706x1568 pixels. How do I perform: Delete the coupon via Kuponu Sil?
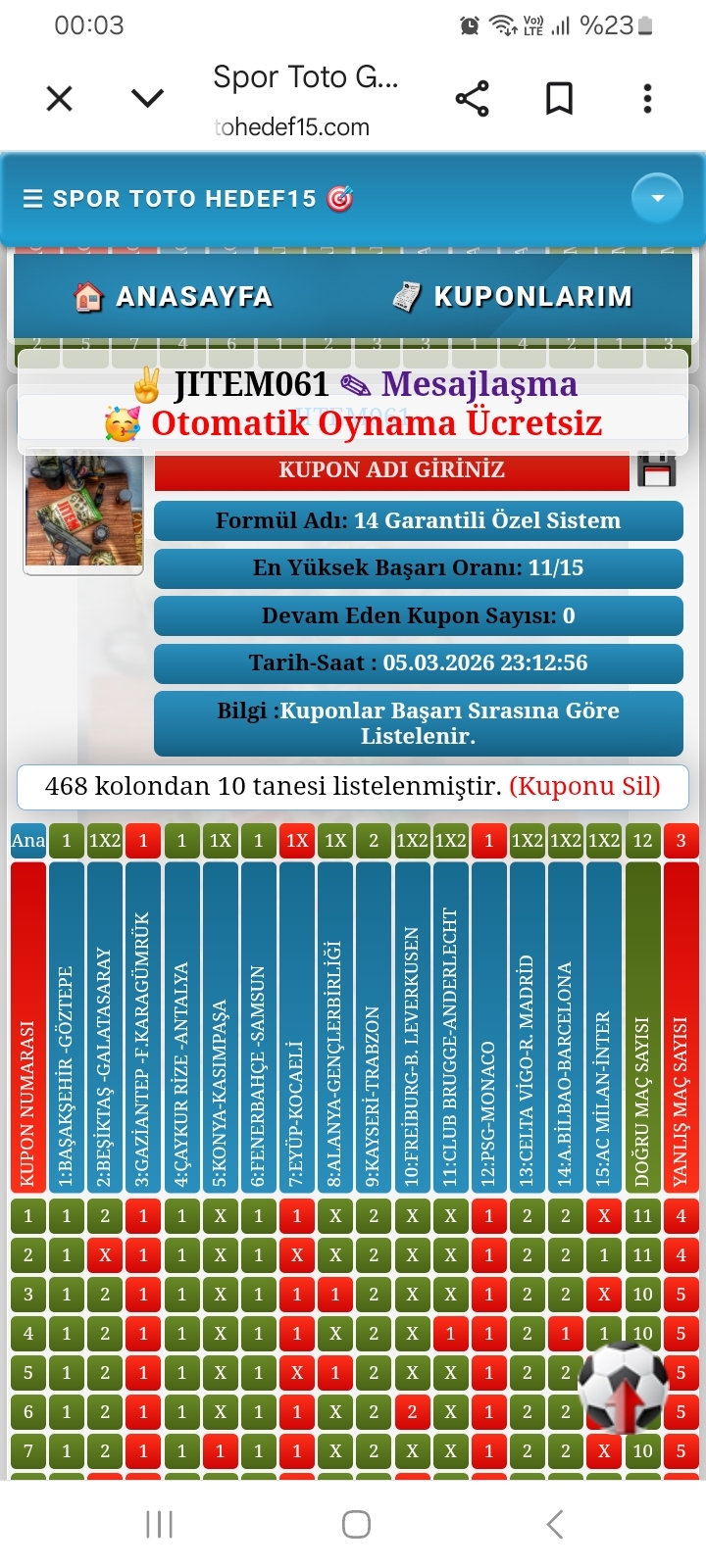(584, 786)
